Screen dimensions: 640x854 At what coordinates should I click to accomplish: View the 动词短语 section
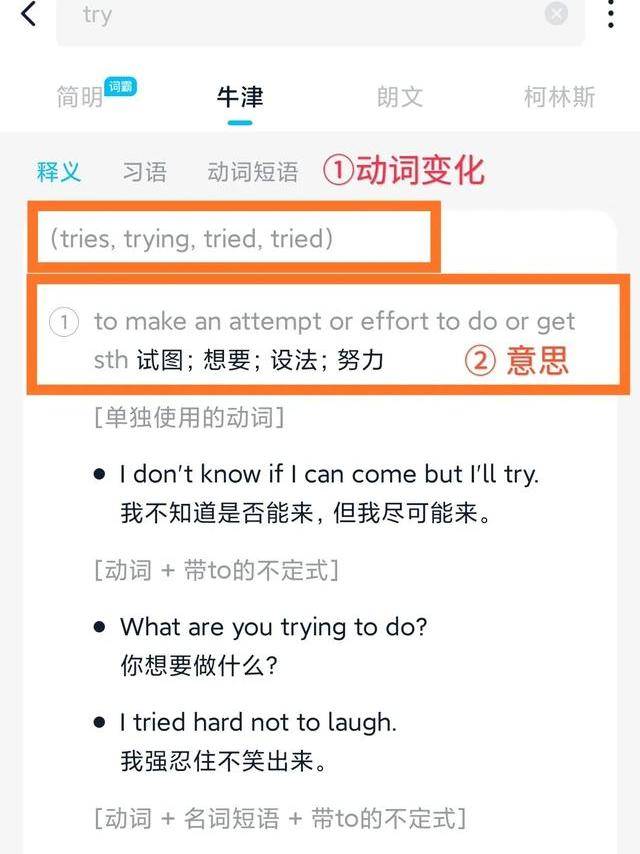(x=253, y=171)
